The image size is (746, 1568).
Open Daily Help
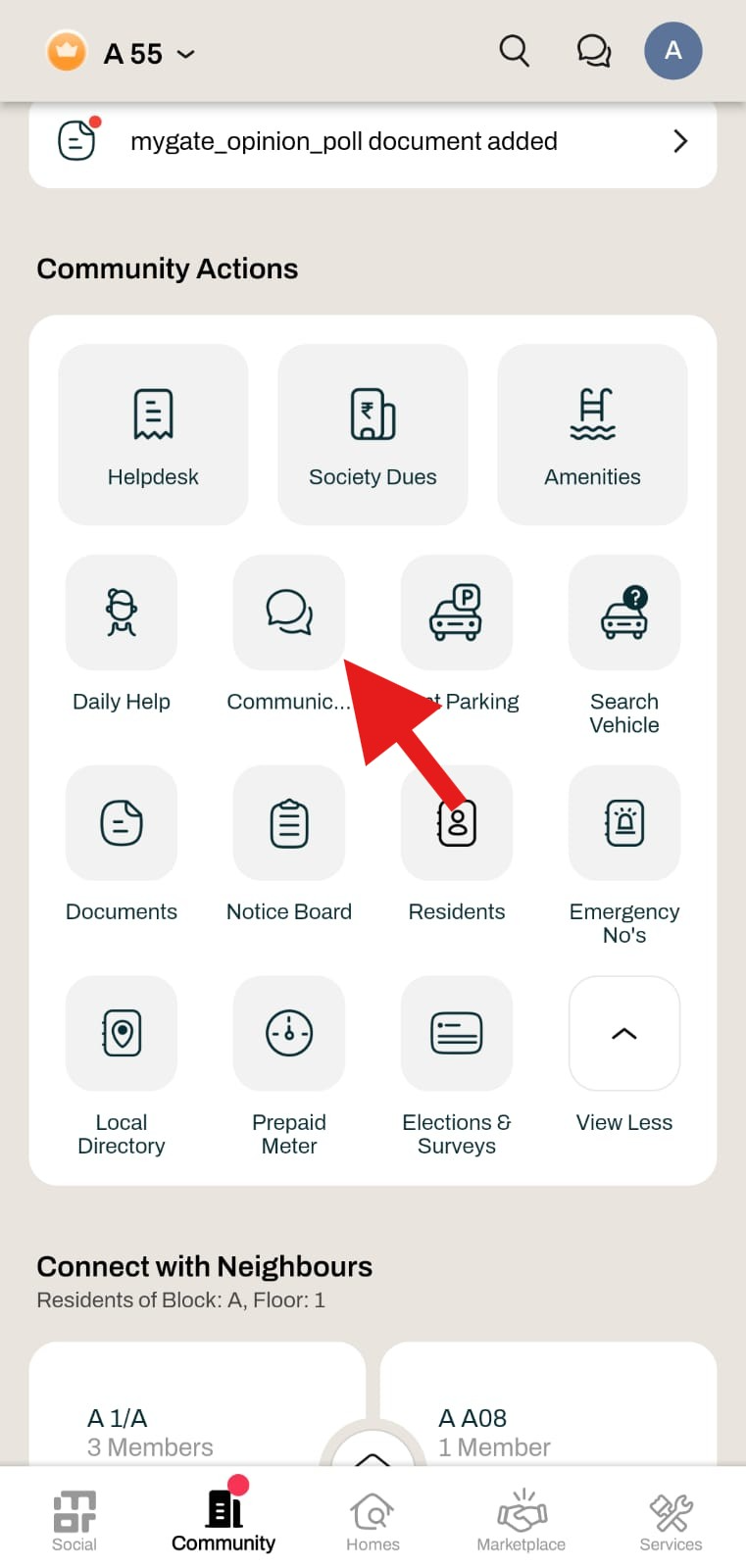click(122, 614)
